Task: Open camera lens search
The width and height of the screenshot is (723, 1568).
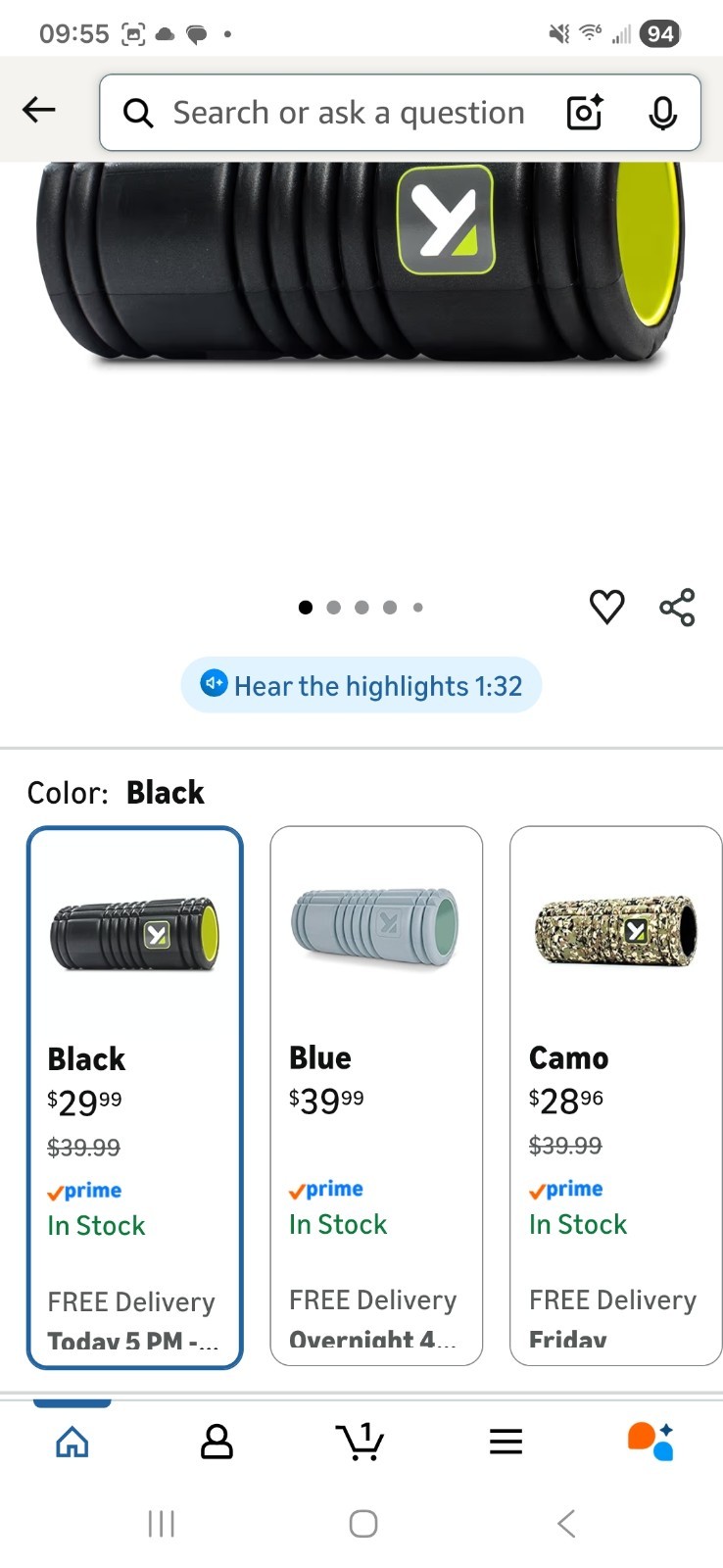Action: point(585,113)
